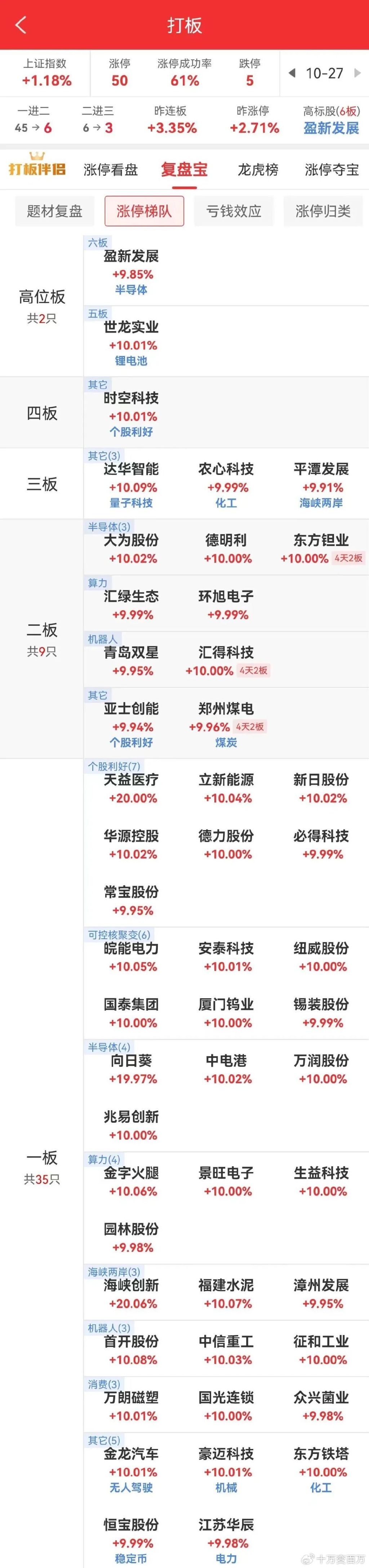The image size is (369, 1568).
Task: Open the 东方钽业 stock in 二板
Action: pos(321,541)
